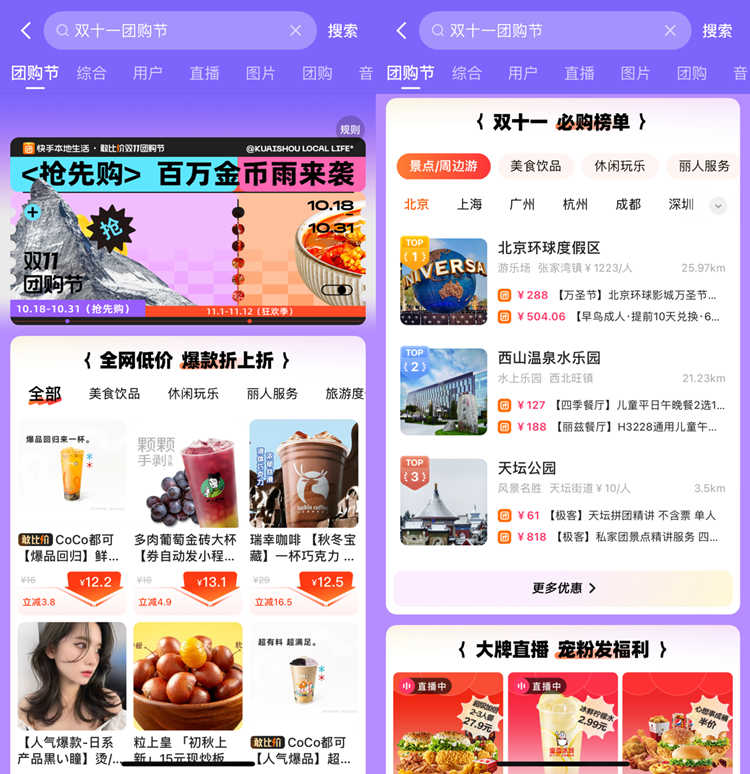
Task: Switch city to 成都
Action: tap(628, 204)
